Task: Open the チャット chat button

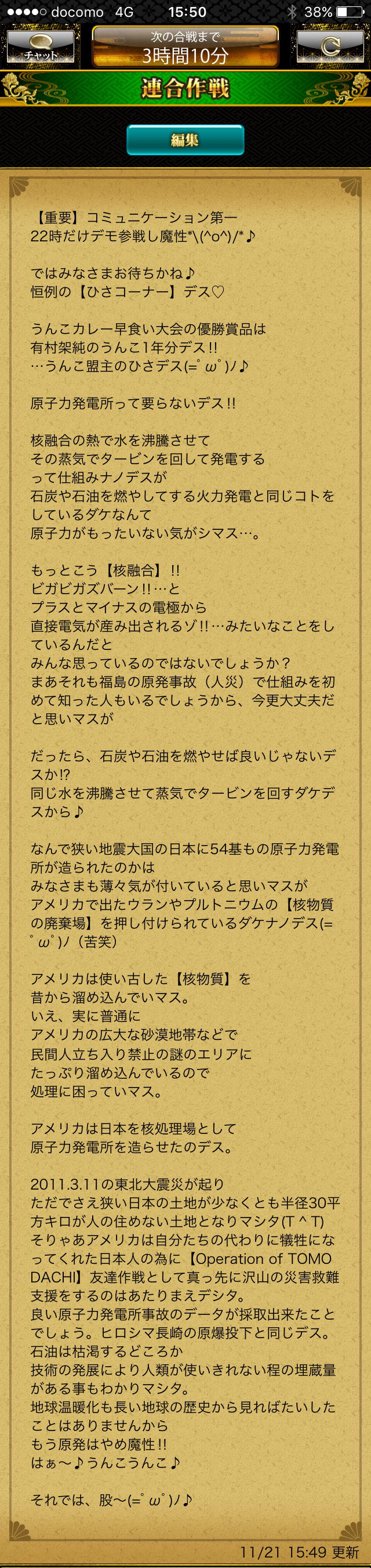Action: (40, 47)
